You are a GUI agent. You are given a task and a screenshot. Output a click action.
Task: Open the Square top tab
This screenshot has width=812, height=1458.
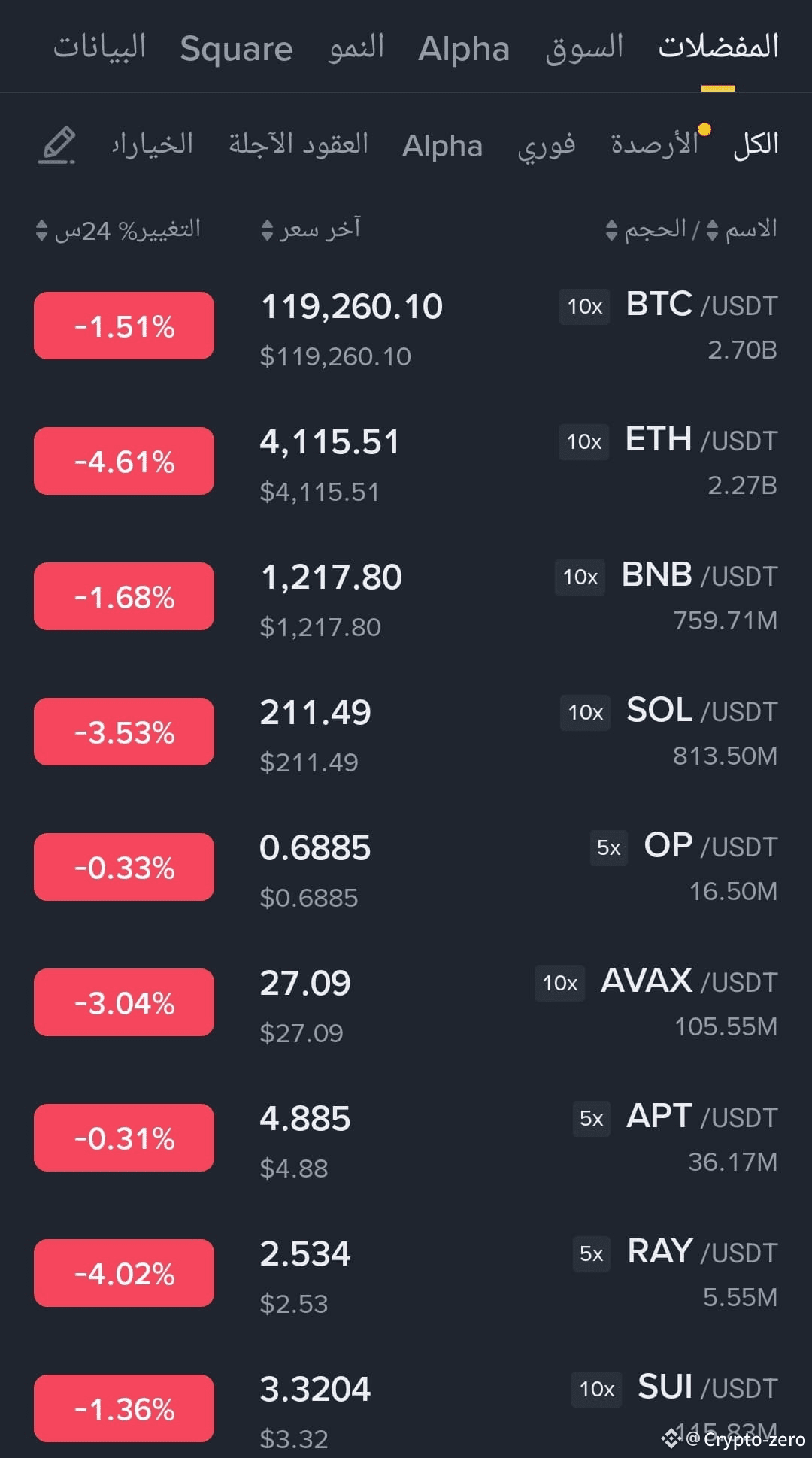(x=236, y=49)
